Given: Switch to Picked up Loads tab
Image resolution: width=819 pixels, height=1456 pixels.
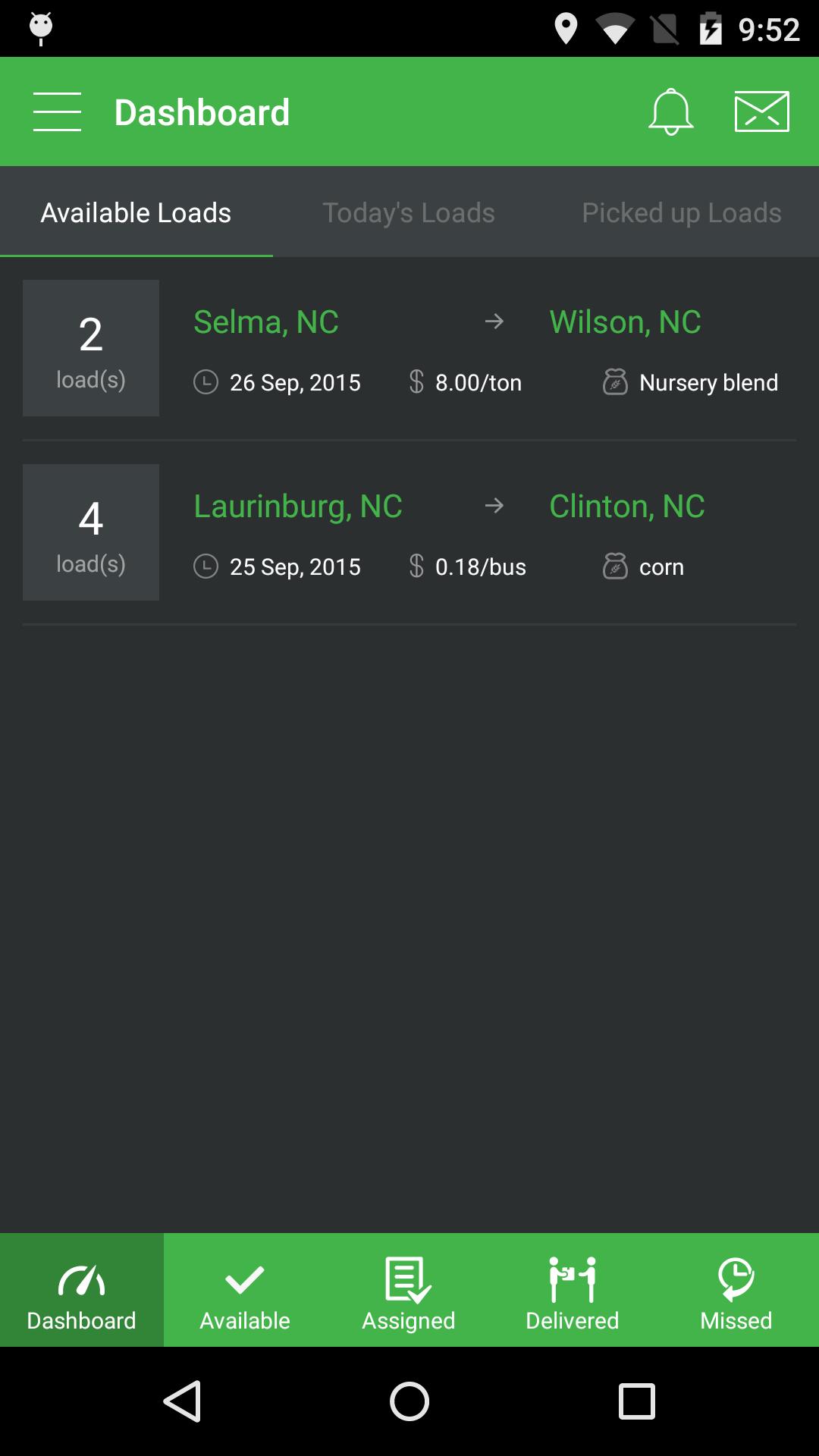Looking at the screenshot, I should (x=681, y=212).
